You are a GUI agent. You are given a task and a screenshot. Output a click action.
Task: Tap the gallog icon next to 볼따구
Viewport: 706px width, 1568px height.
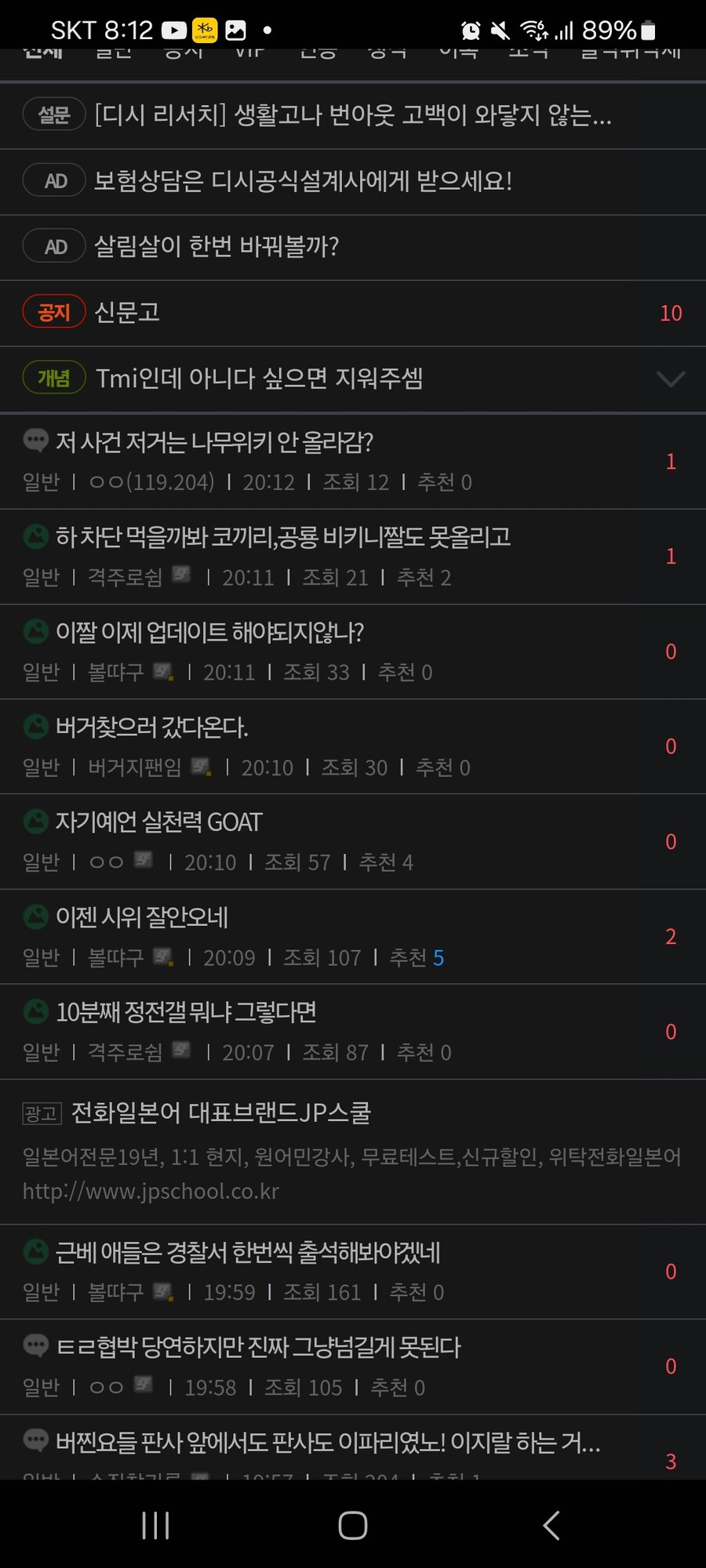pos(162,671)
